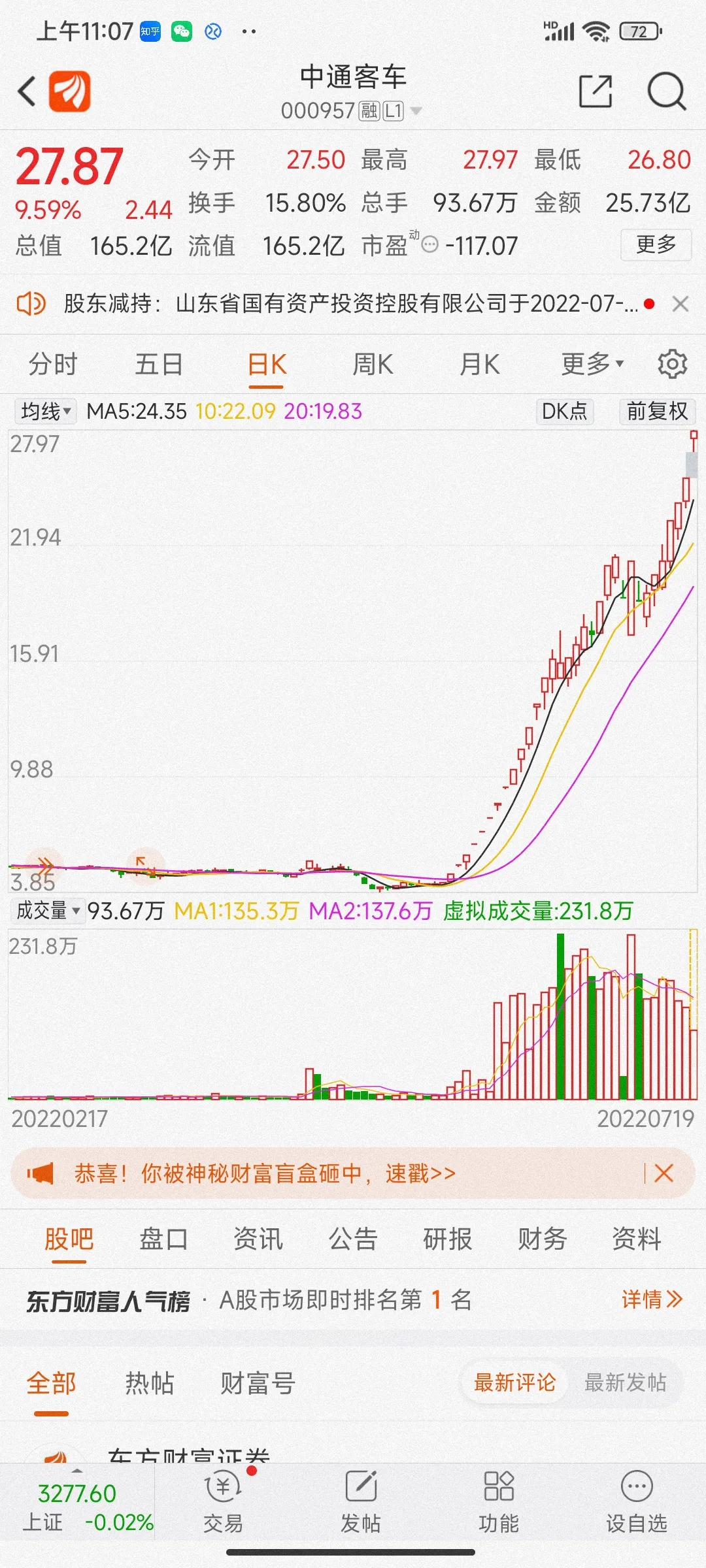Image resolution: width=706 pixels, height=1568 pixels.
Task: Open chart settings gear
Action: tap(672, 363)
